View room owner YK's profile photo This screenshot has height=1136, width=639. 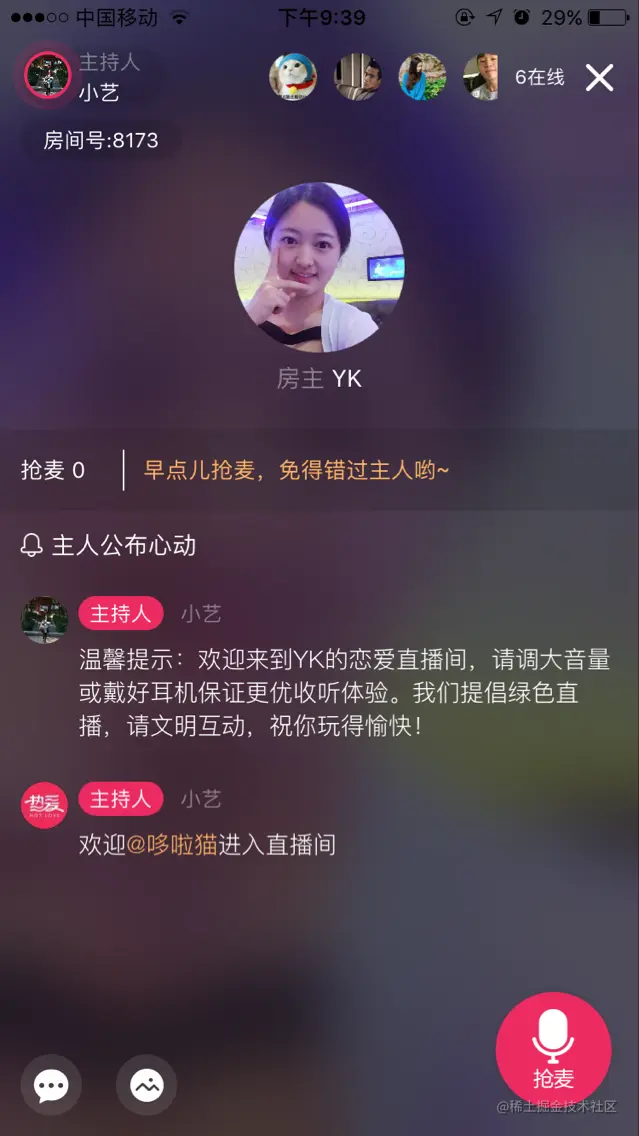(x=319, y=267)
